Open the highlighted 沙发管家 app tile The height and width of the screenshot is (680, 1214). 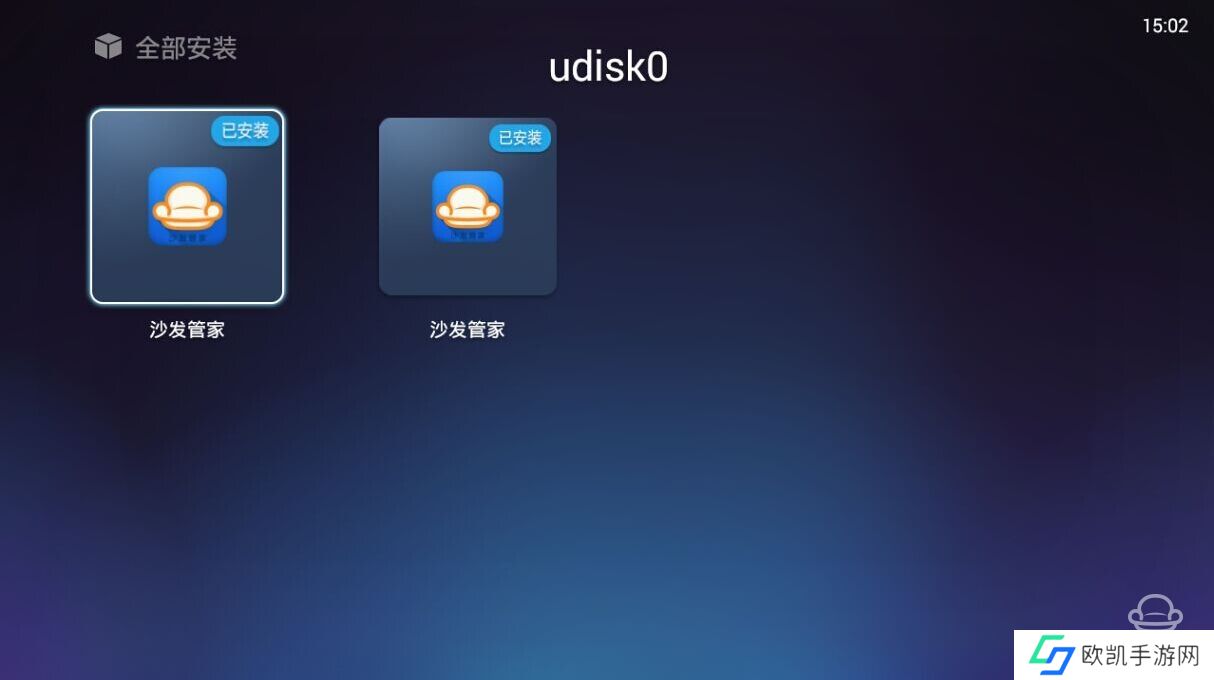tap(187, 206)
